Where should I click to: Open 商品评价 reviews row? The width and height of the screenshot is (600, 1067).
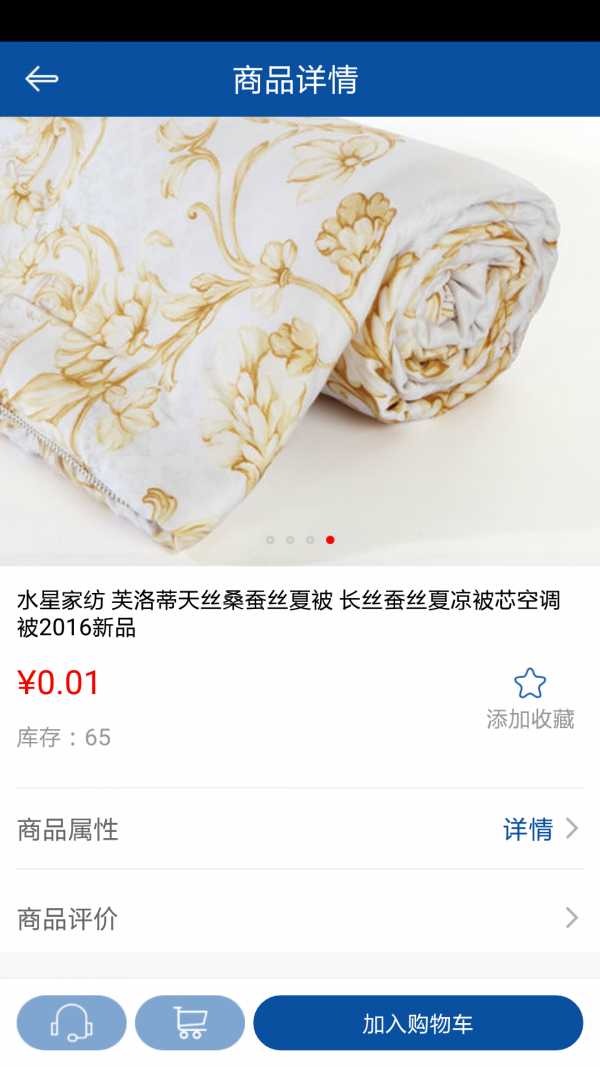[300, 918]
